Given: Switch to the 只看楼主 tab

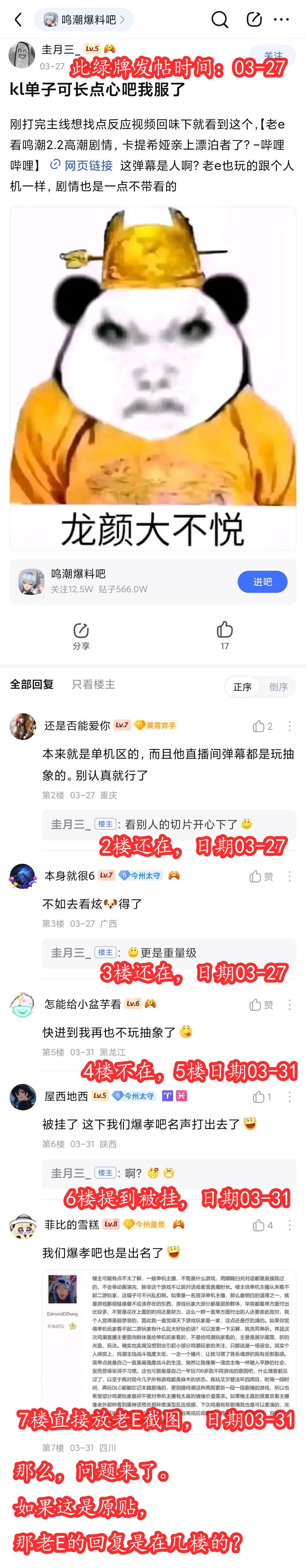Looking at the screenshot, I should [93, 684].
